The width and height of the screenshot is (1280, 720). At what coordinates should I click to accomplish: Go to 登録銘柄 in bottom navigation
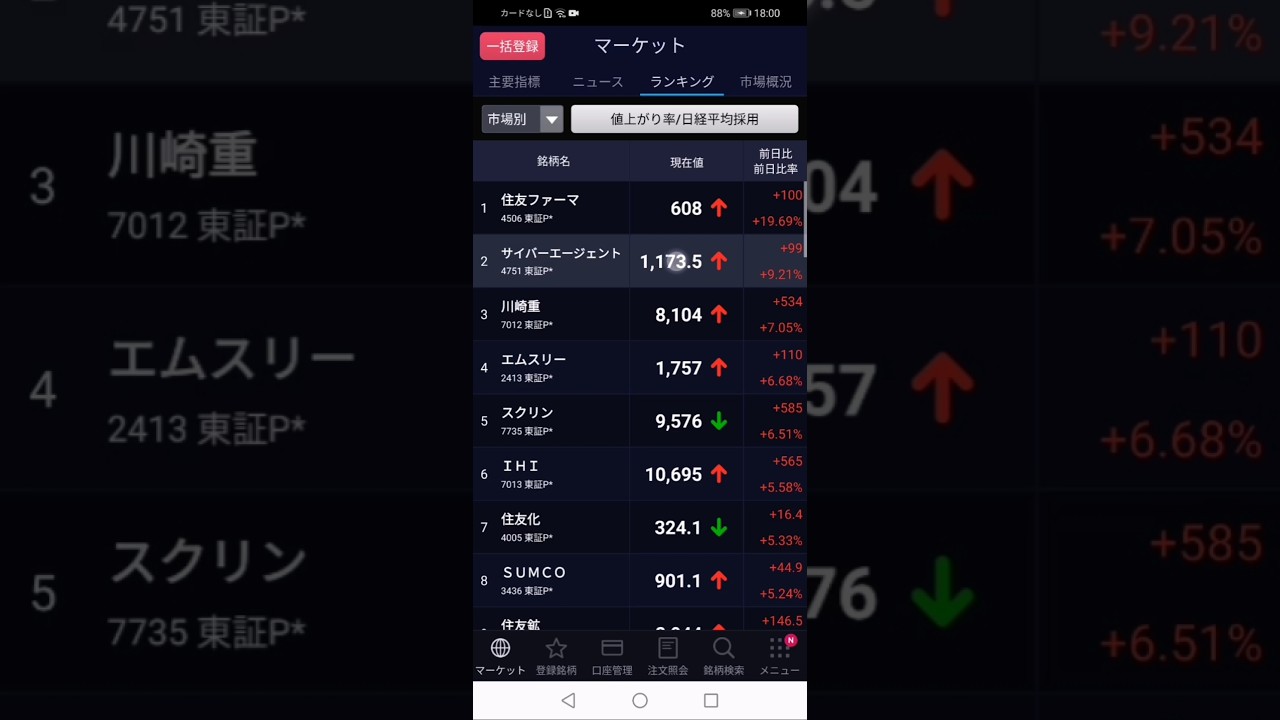point(556,657)
